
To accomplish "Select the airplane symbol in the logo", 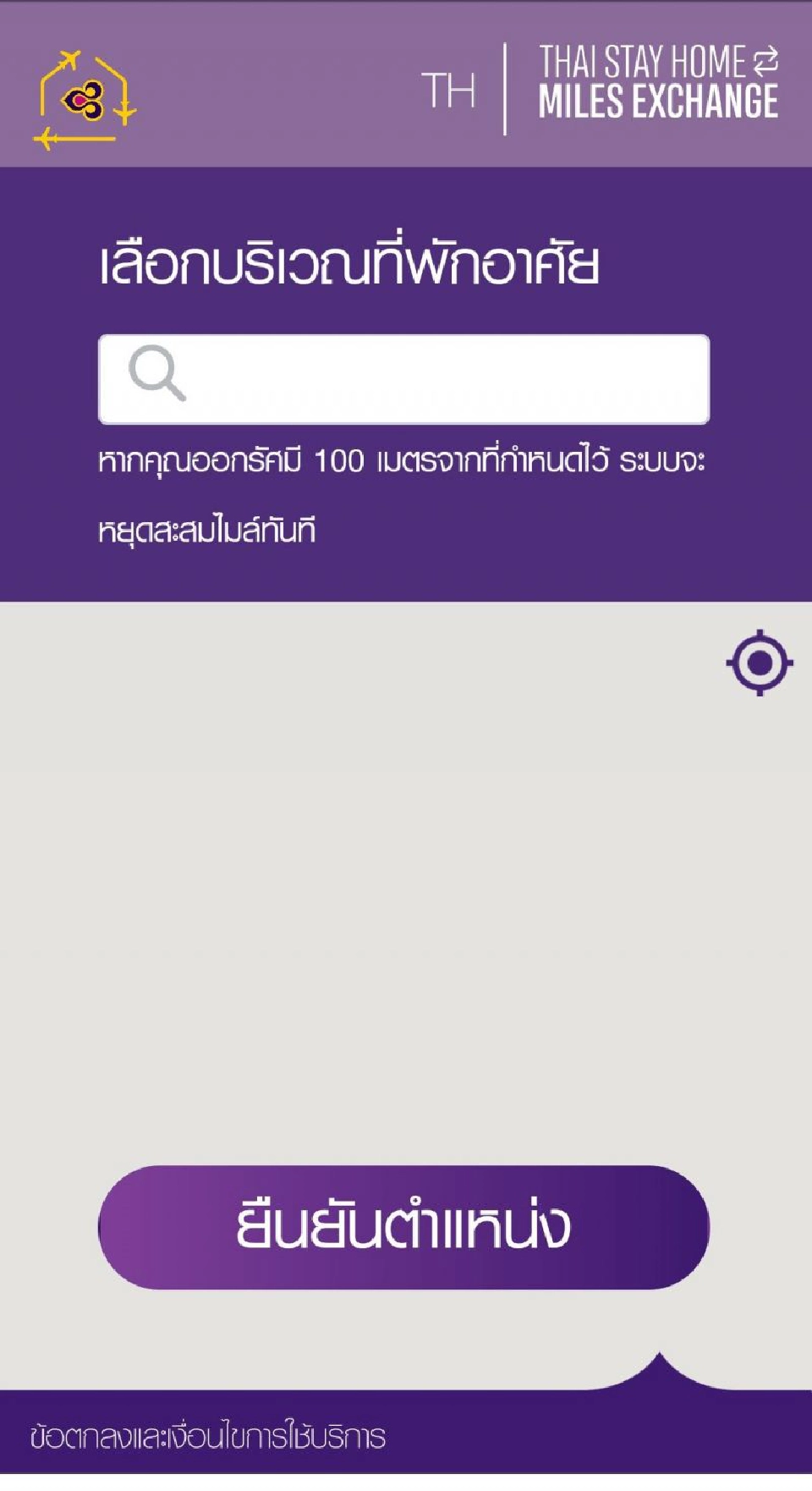I will pos(68,59).
